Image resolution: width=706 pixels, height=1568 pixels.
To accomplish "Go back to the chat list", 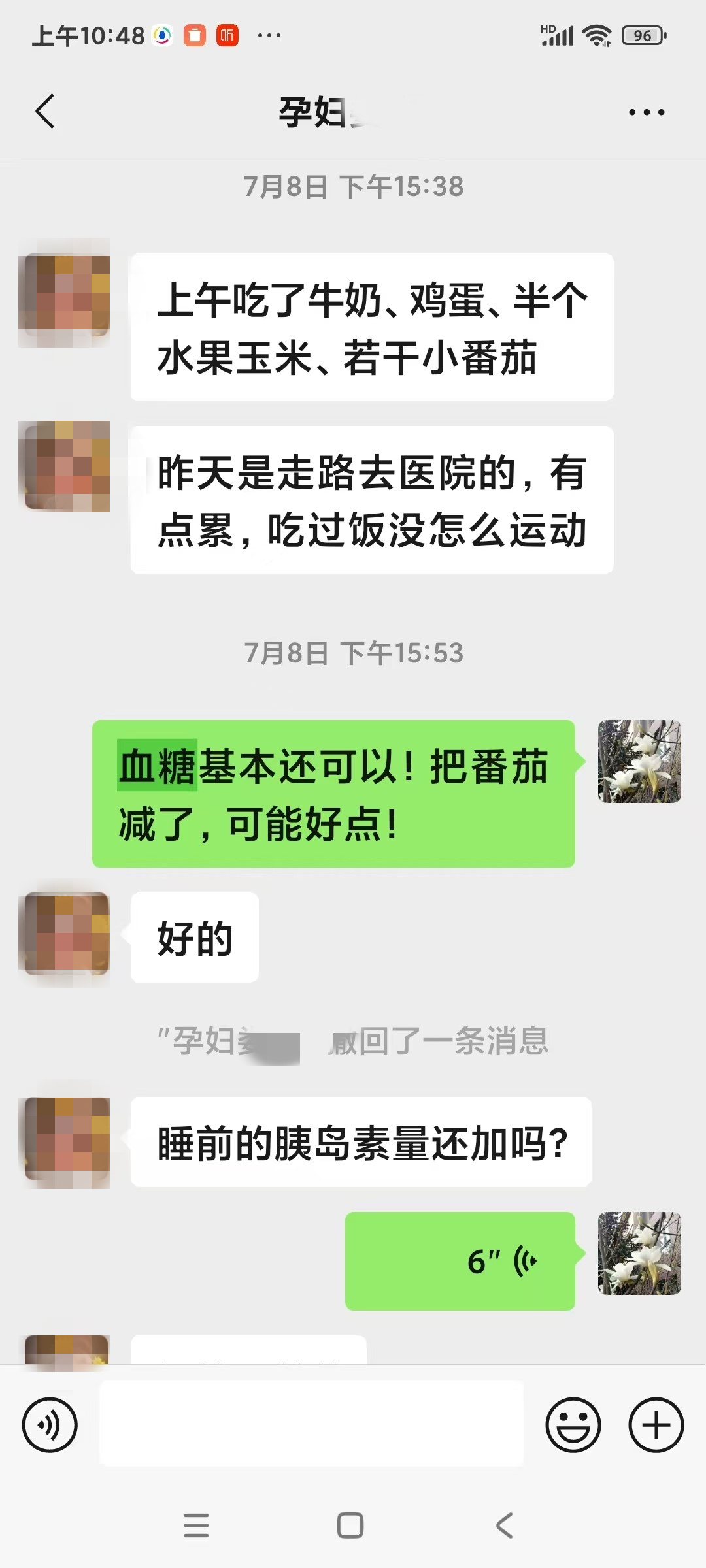I will [x=44, y=112].
